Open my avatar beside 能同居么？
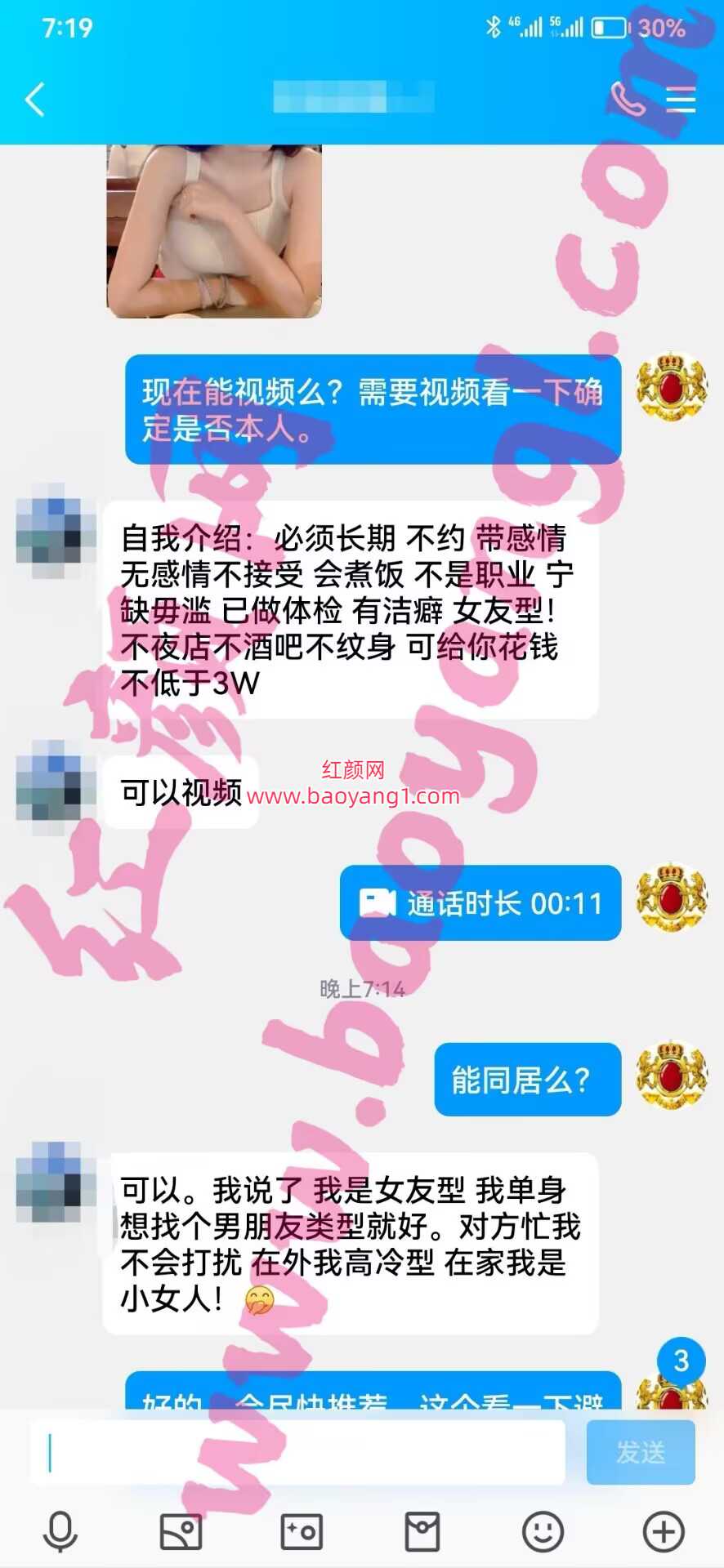Screen dimensions: 724x1568 [x=672, y=1076]
